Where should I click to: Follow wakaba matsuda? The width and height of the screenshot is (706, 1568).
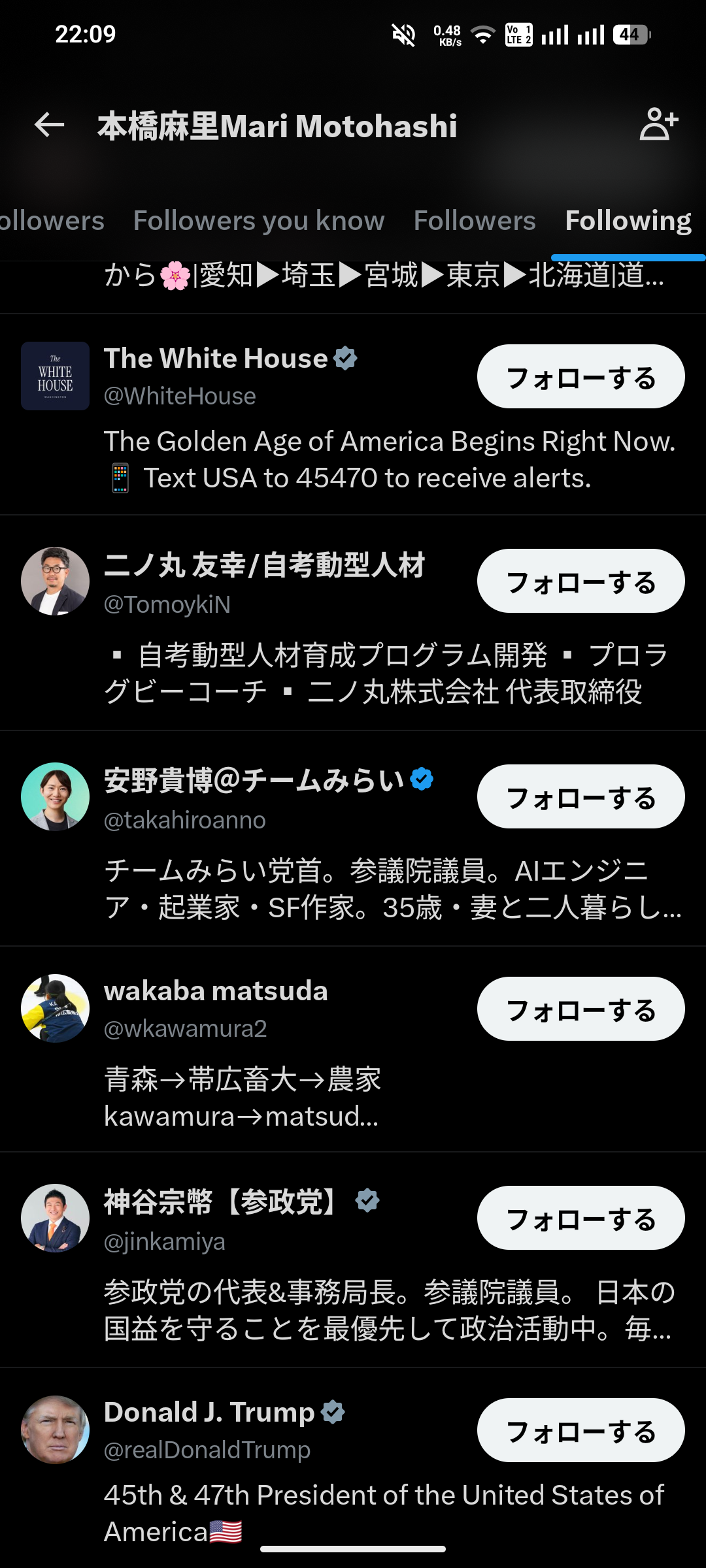pos(580,1009)
